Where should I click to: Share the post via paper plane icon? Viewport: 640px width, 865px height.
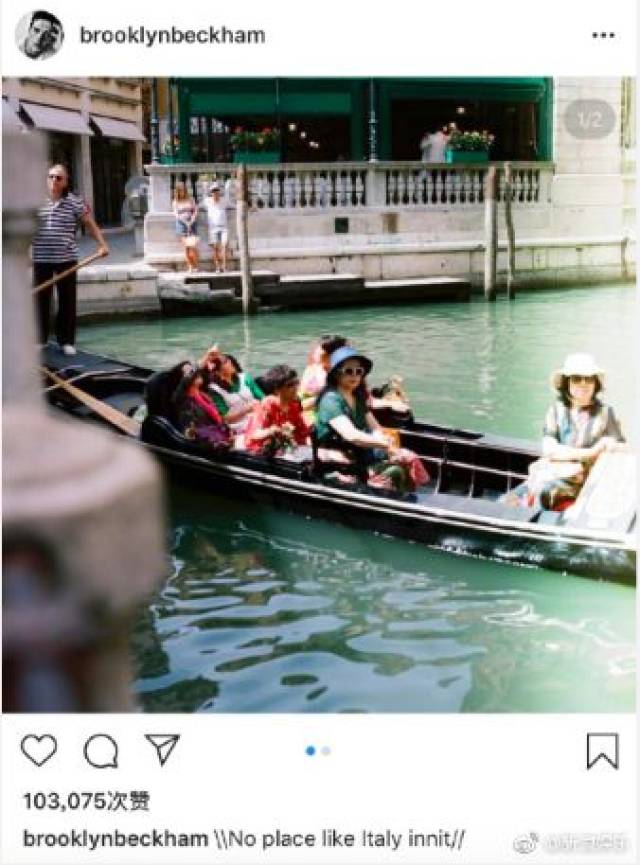pos(162,749)
